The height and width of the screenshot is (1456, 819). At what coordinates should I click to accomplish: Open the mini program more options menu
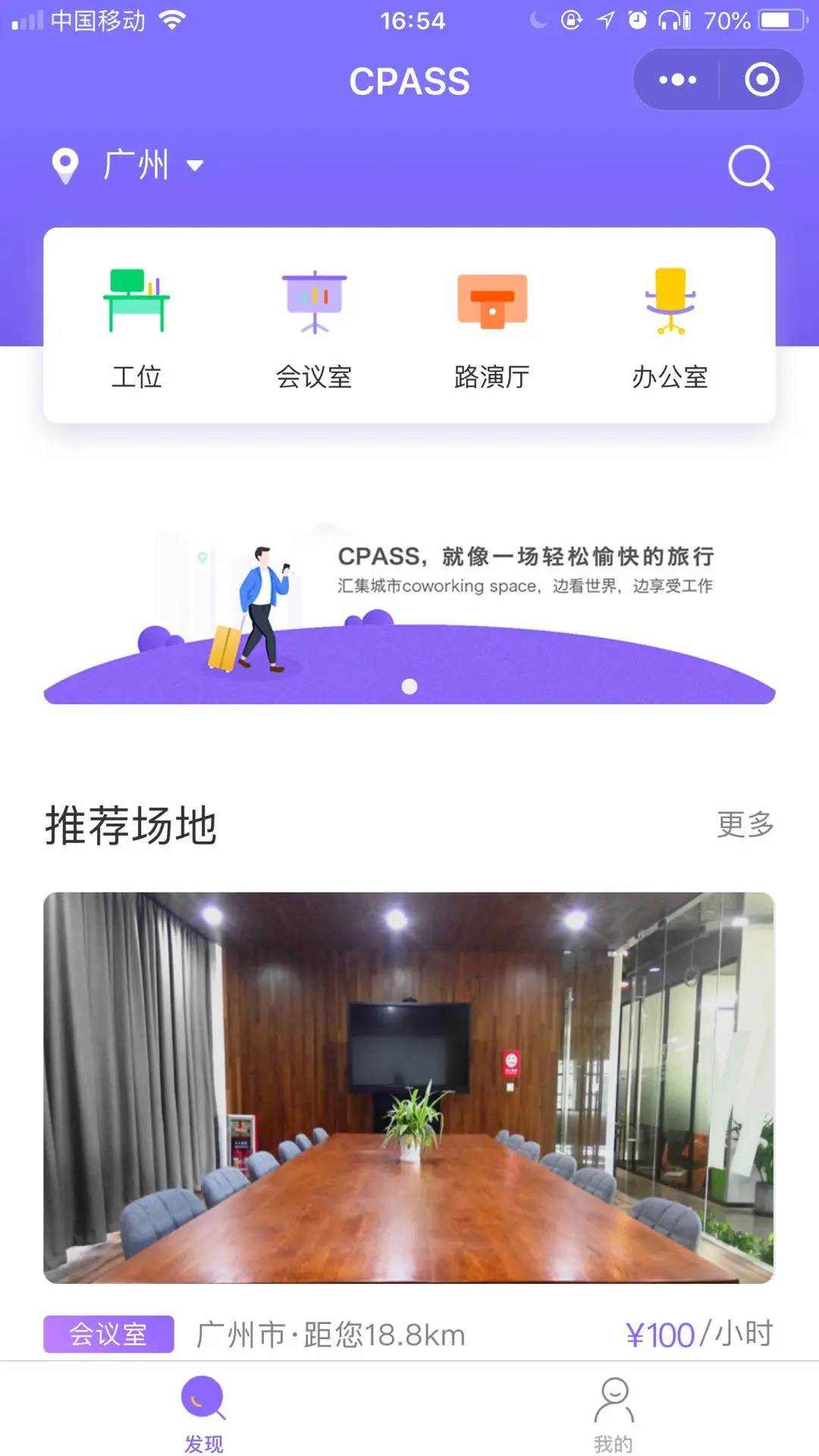click(677, 80)
